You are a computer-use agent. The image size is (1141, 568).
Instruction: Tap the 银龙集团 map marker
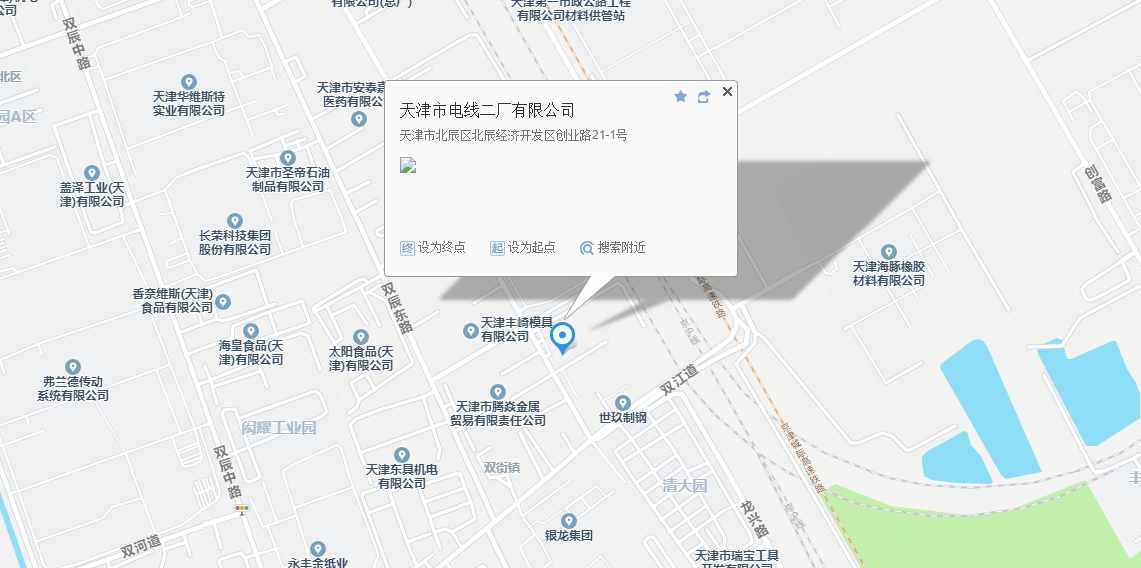click(x=568, y=520)
